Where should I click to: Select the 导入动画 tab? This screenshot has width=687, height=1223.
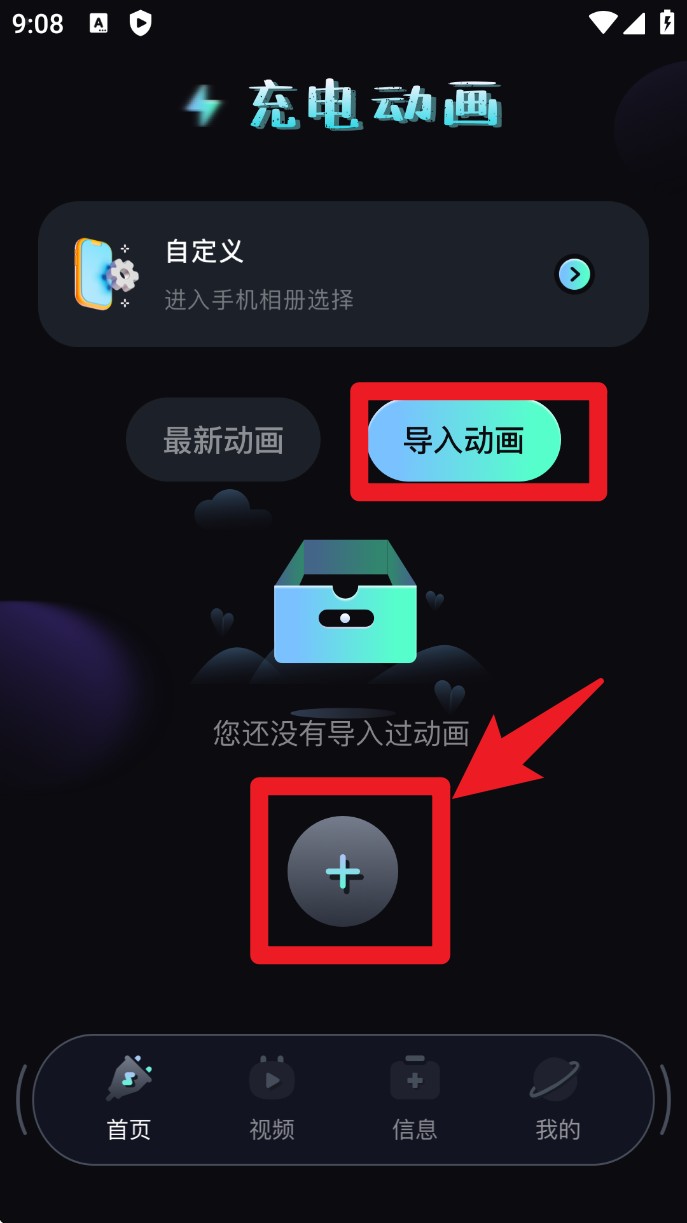pyautogui.click(x=464, y=441)
